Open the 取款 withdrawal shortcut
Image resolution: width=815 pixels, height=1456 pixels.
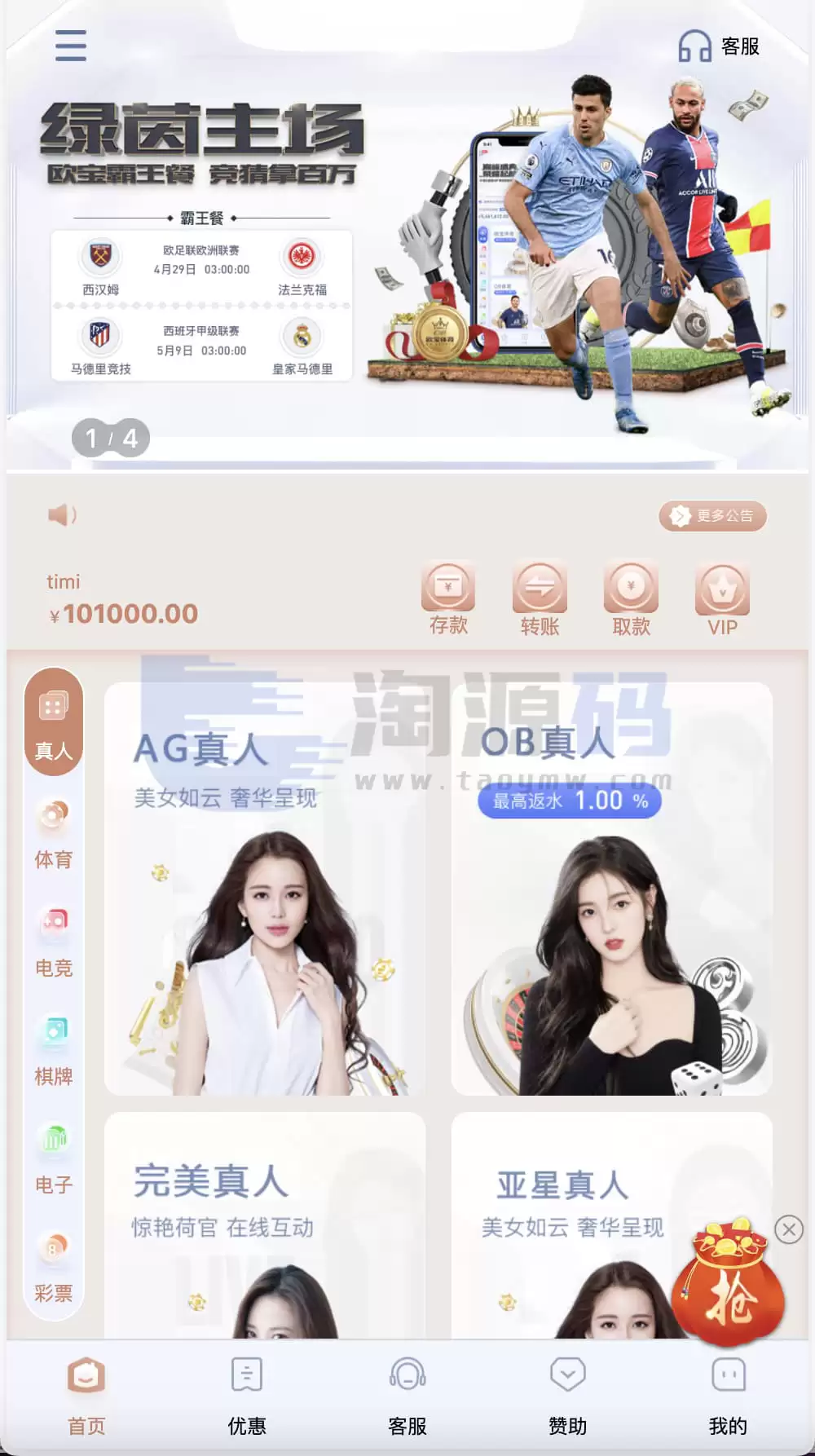coord(631,599)
